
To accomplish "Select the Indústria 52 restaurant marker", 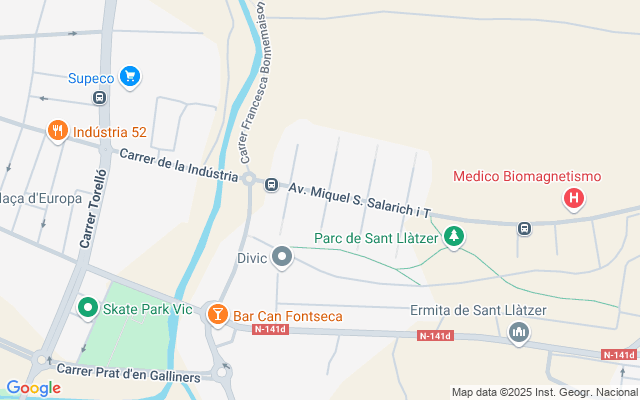I will [x=58, y=131].
